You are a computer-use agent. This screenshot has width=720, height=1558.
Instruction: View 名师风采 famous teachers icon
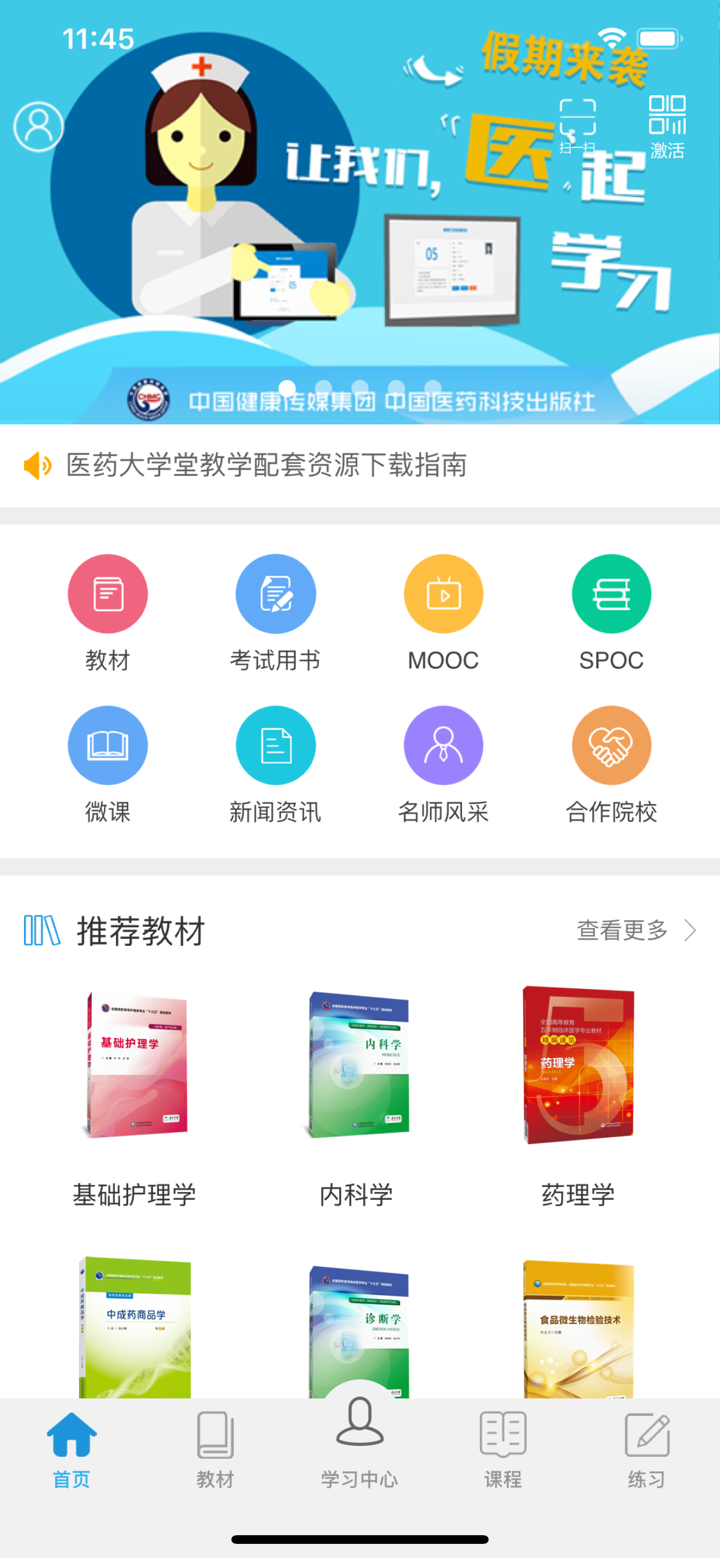(x=443, y=744)
